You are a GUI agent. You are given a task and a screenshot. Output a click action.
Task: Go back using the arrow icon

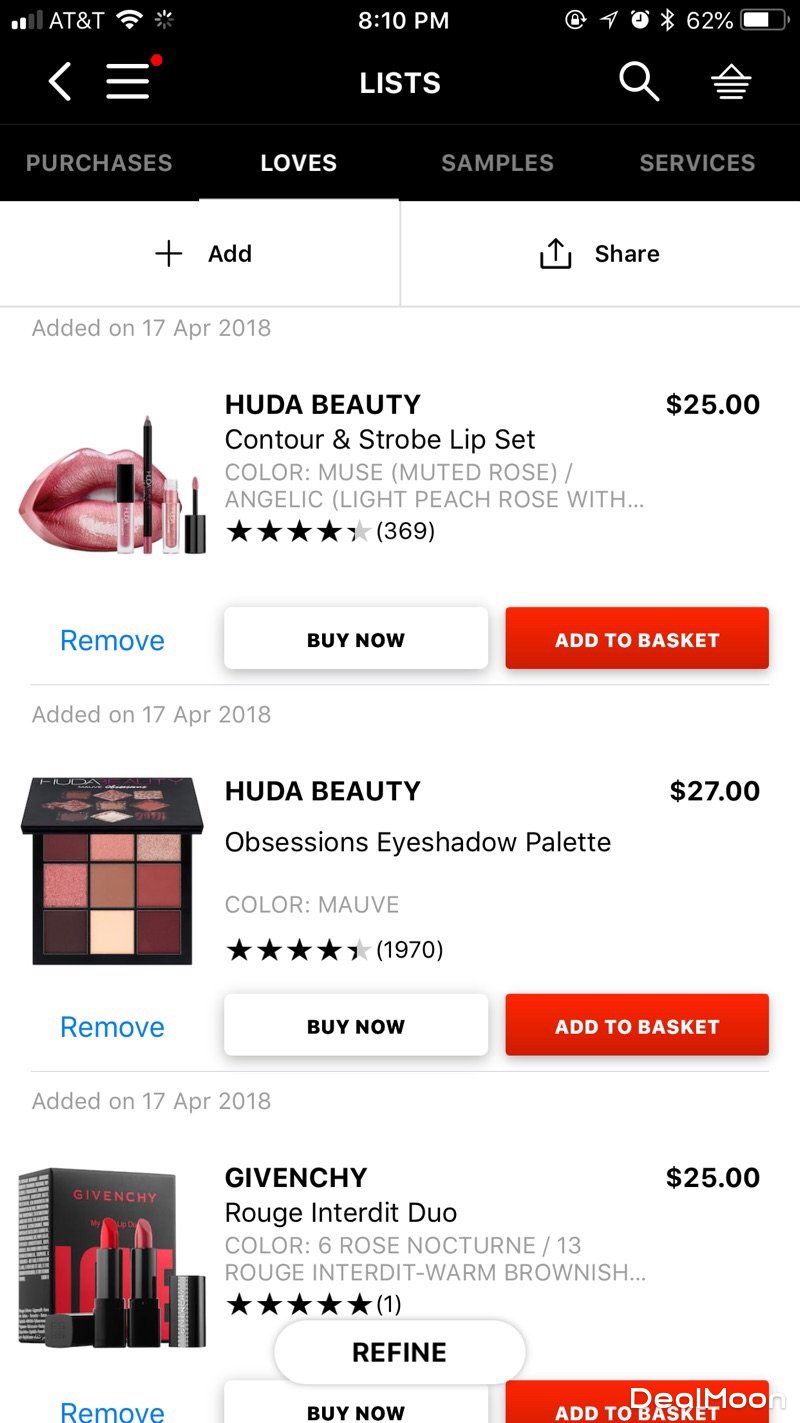[x=60, y=82]
